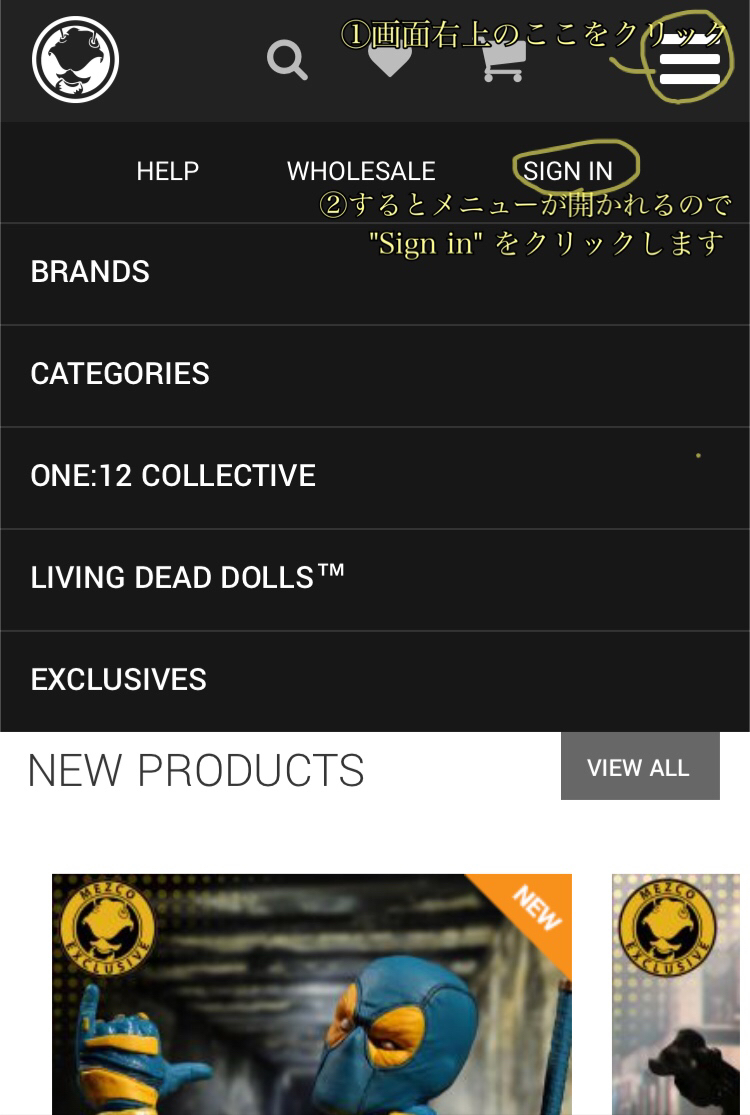Go to the Wholesale page
Viewport: 750px width, 1115px height.
coord(361,172)
